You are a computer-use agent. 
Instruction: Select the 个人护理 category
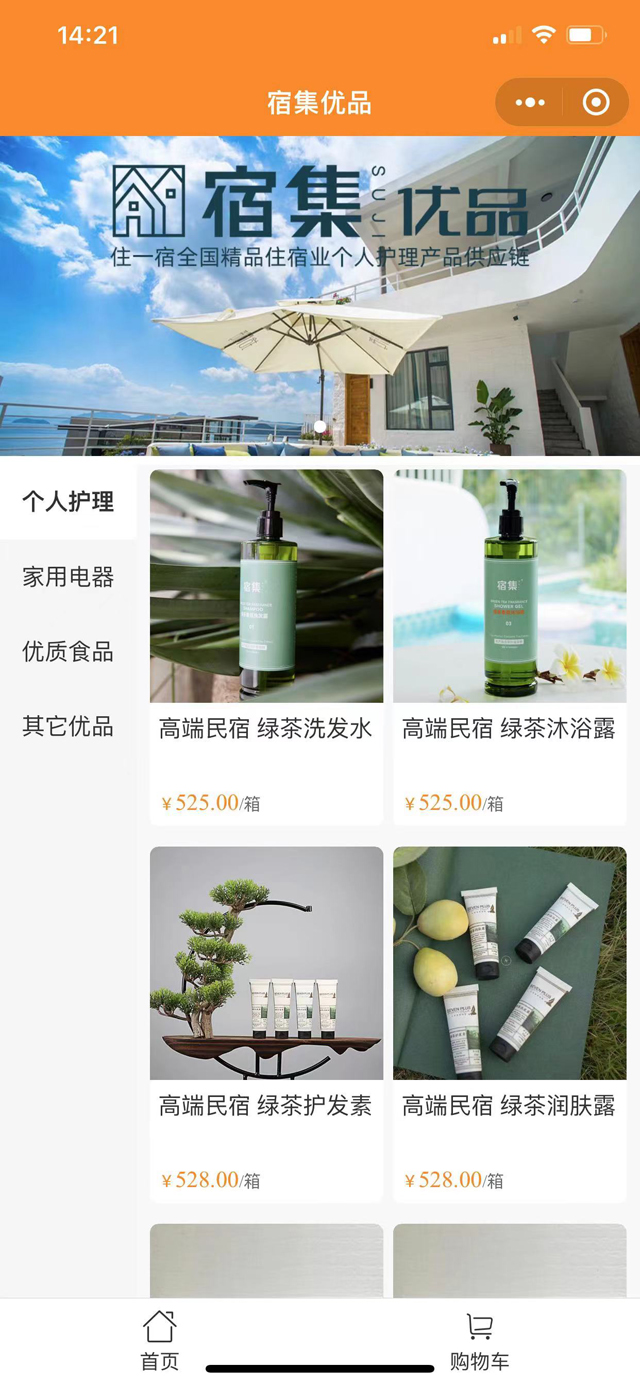pyautogui.click(x=68, y=501)
